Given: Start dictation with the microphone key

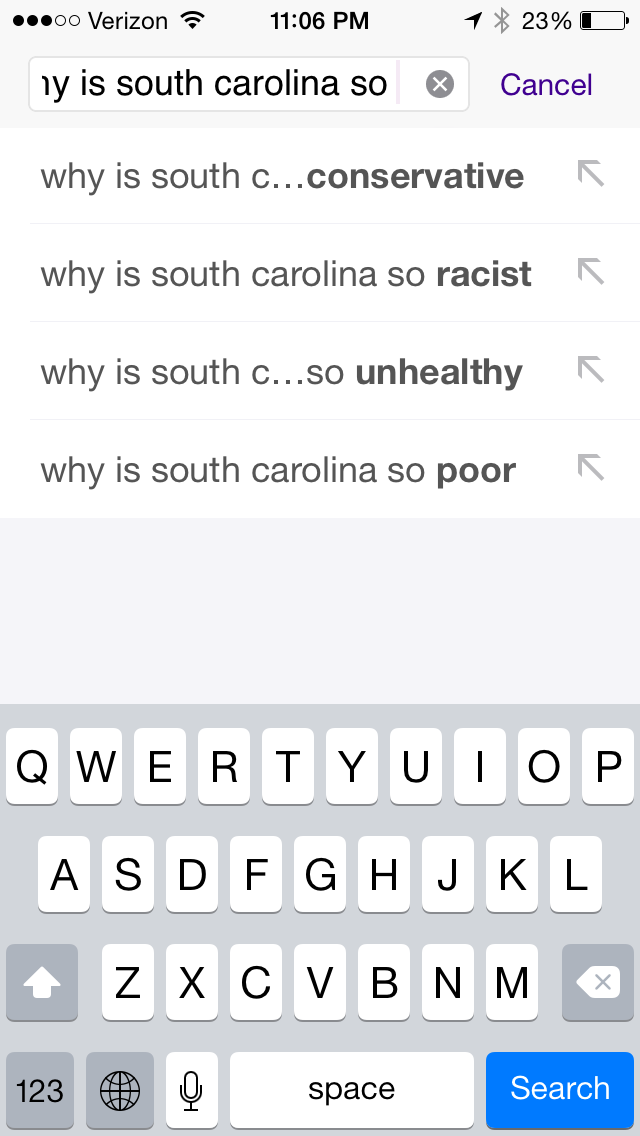Looking at the screenshot, I should click(x=191, y=1090).
